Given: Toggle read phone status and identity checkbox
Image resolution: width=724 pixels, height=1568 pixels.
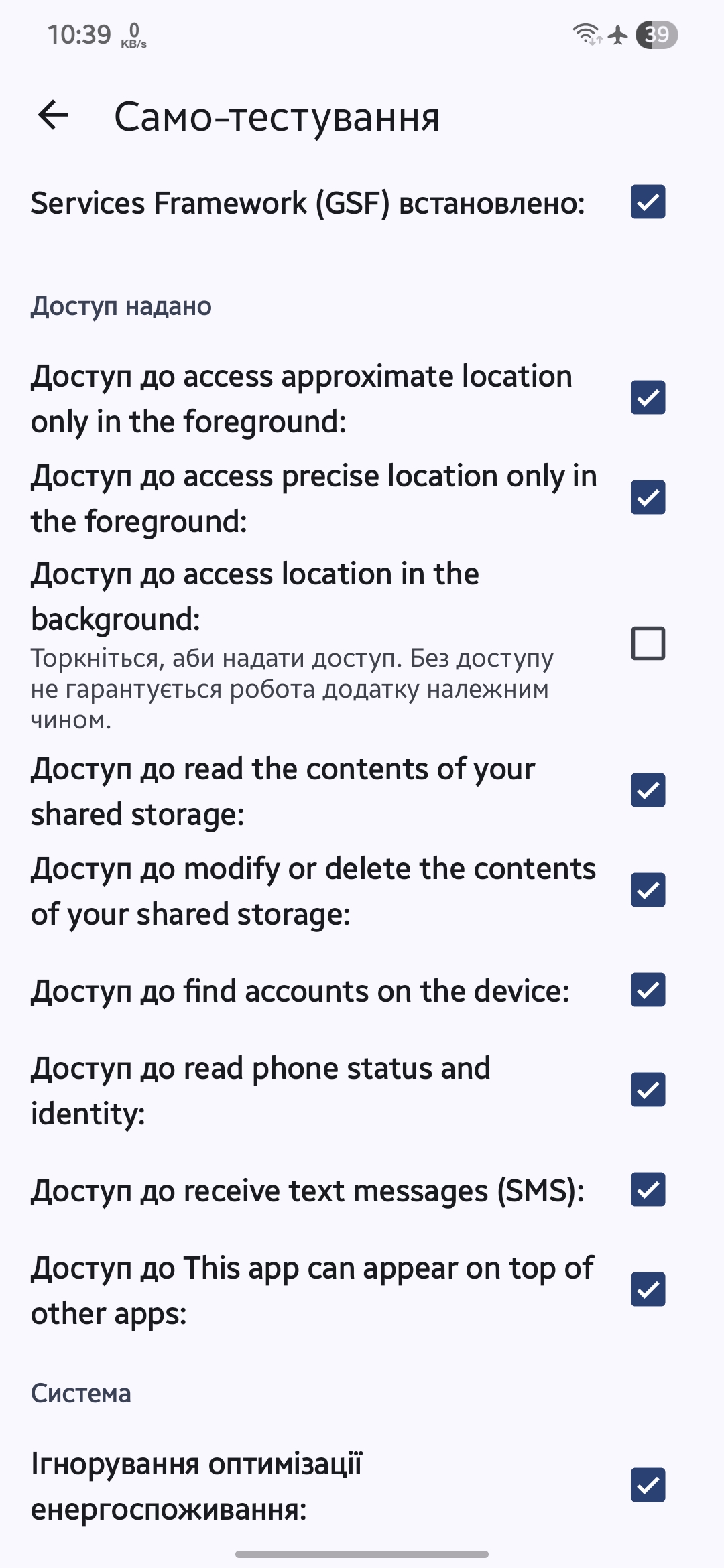Looking at the screenshot, I should (648, 1090).
